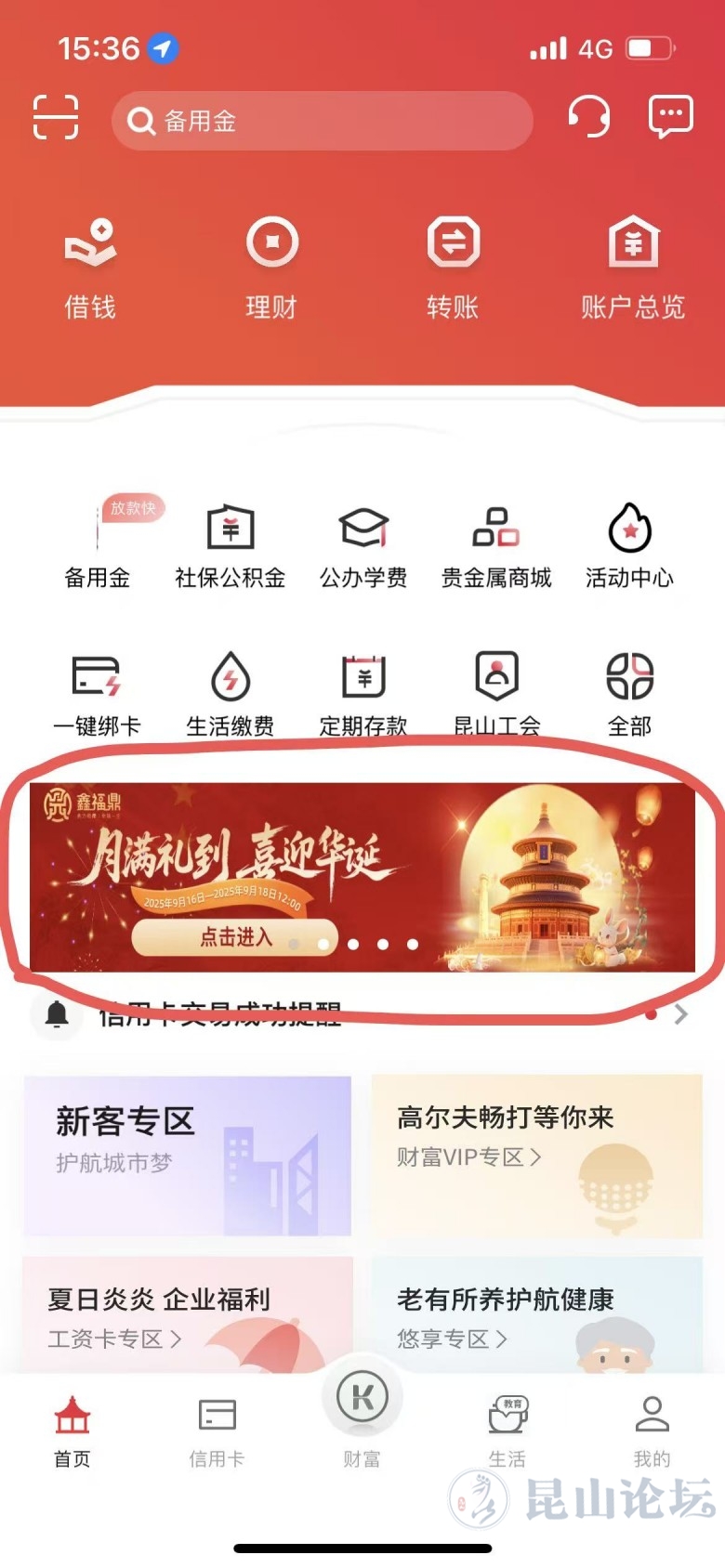Switch to the 生活 tab
This screenshot has width=725, height=1568.
[507, 1431]
